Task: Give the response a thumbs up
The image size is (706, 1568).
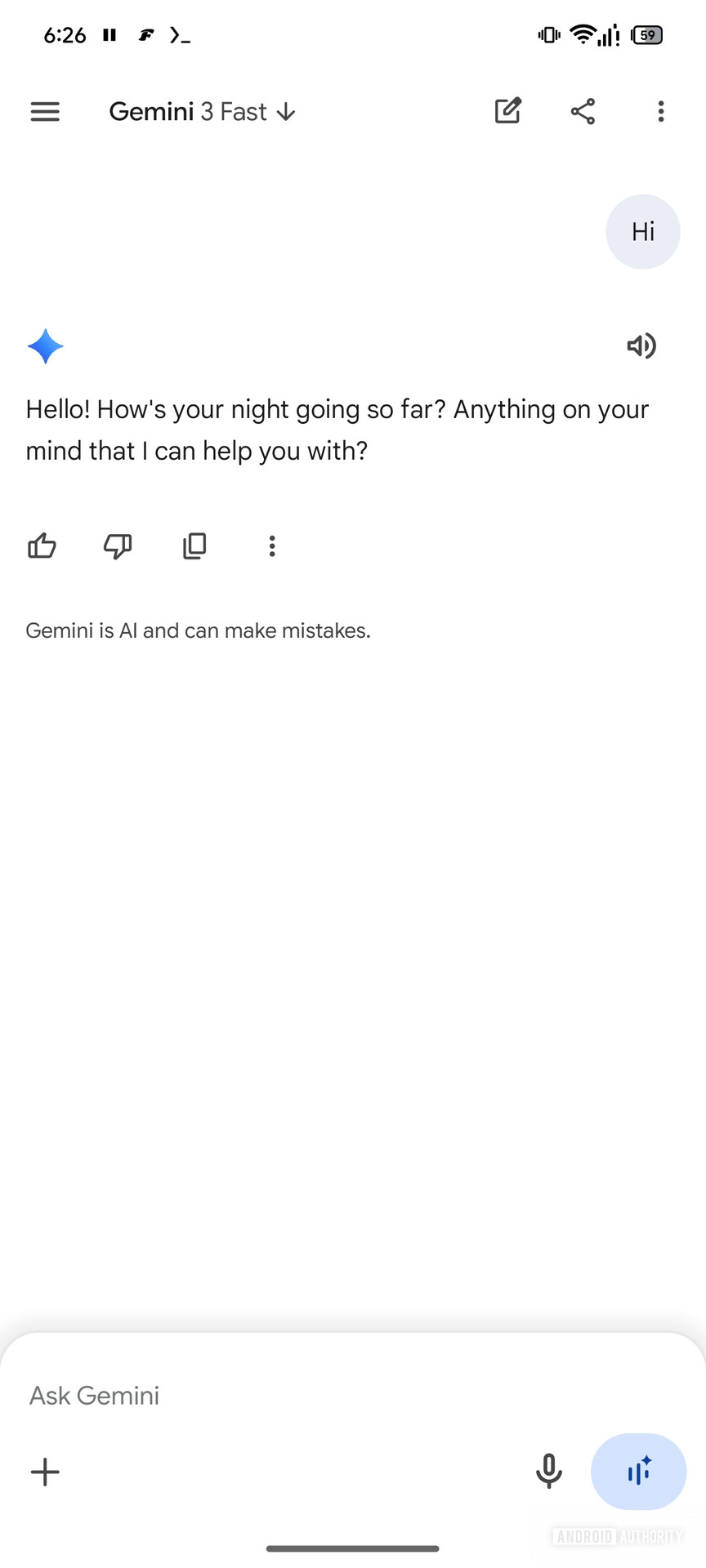Action: pos(42,546)
